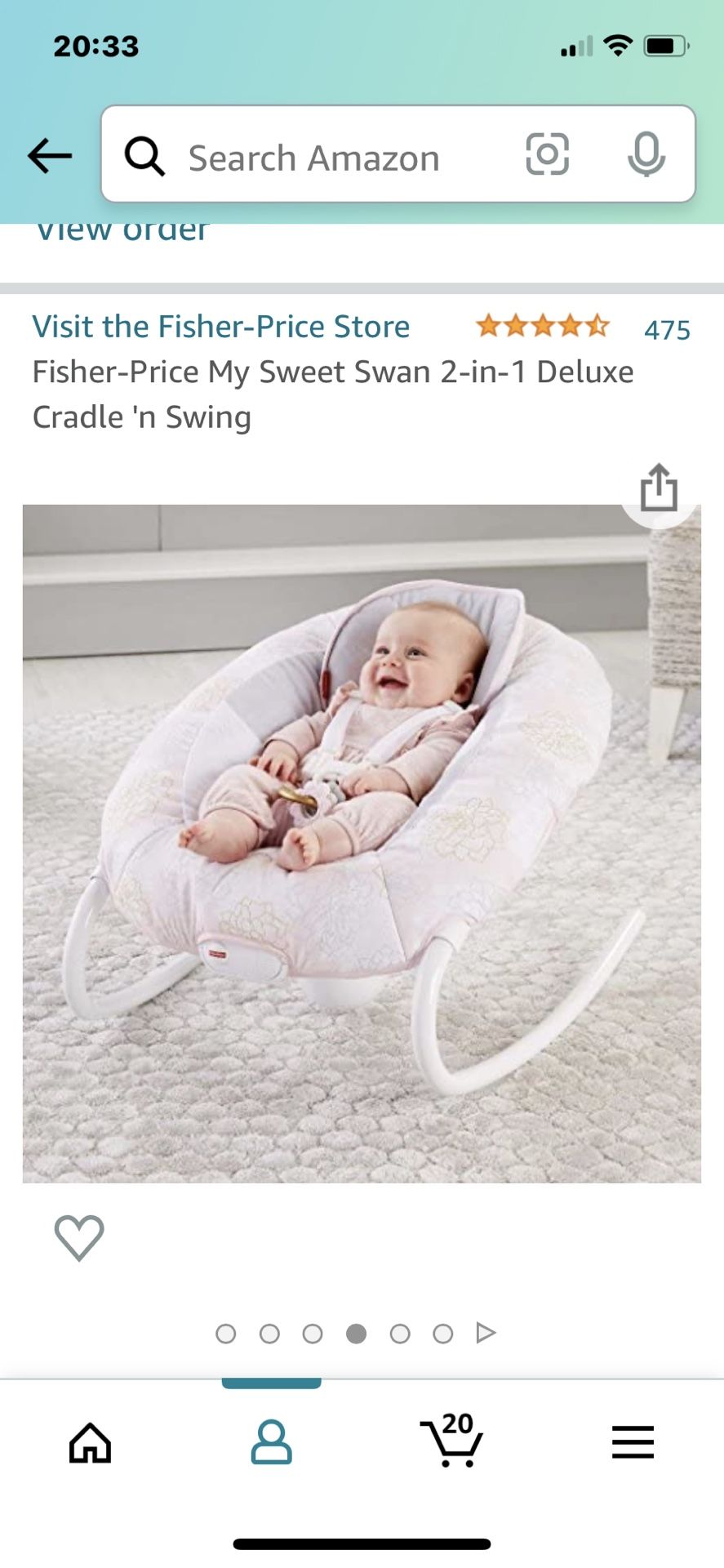Share this product
The image size is (724, 1568).
pyautogui.click(x=659, y=488)
